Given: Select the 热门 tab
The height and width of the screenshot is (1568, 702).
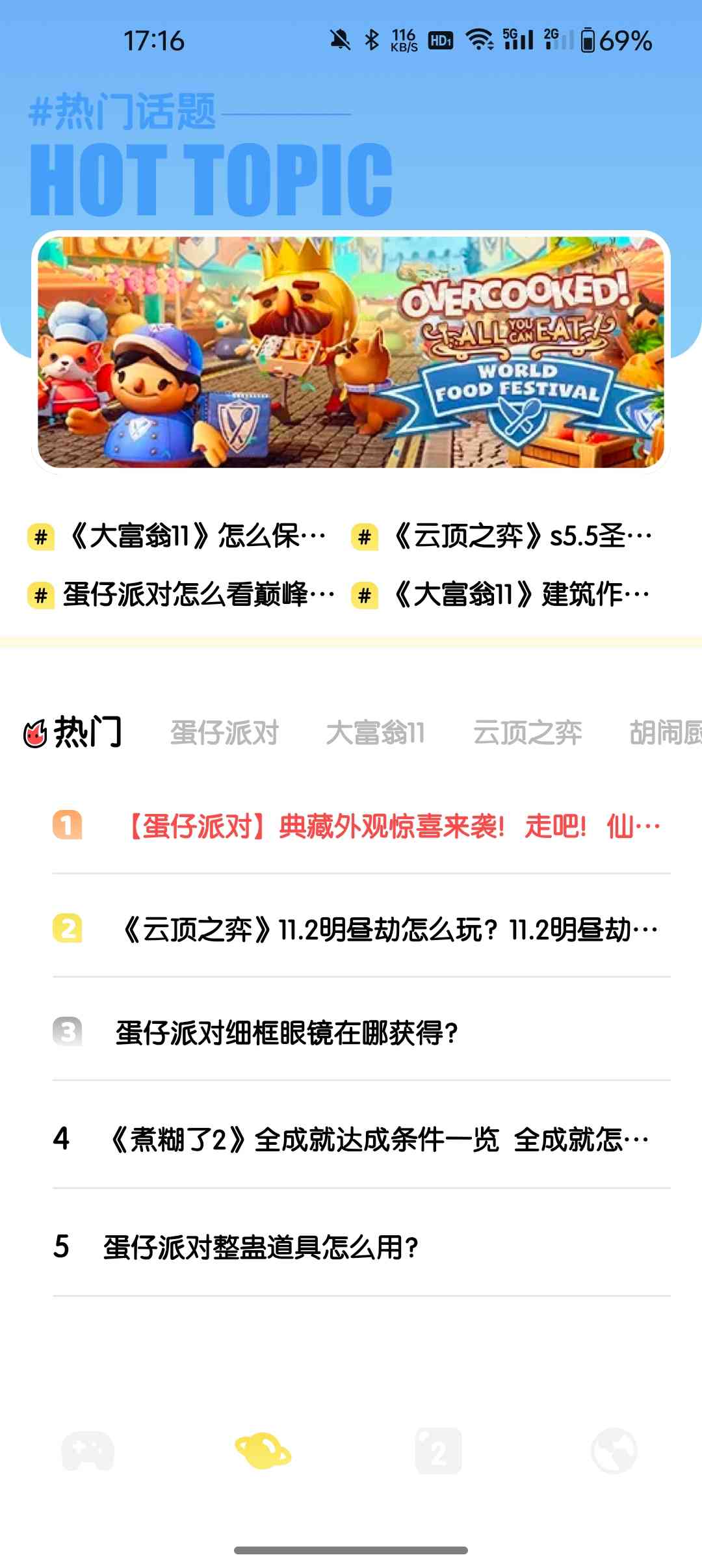Looking at the screenshot, I should click(x=73, y=733).
